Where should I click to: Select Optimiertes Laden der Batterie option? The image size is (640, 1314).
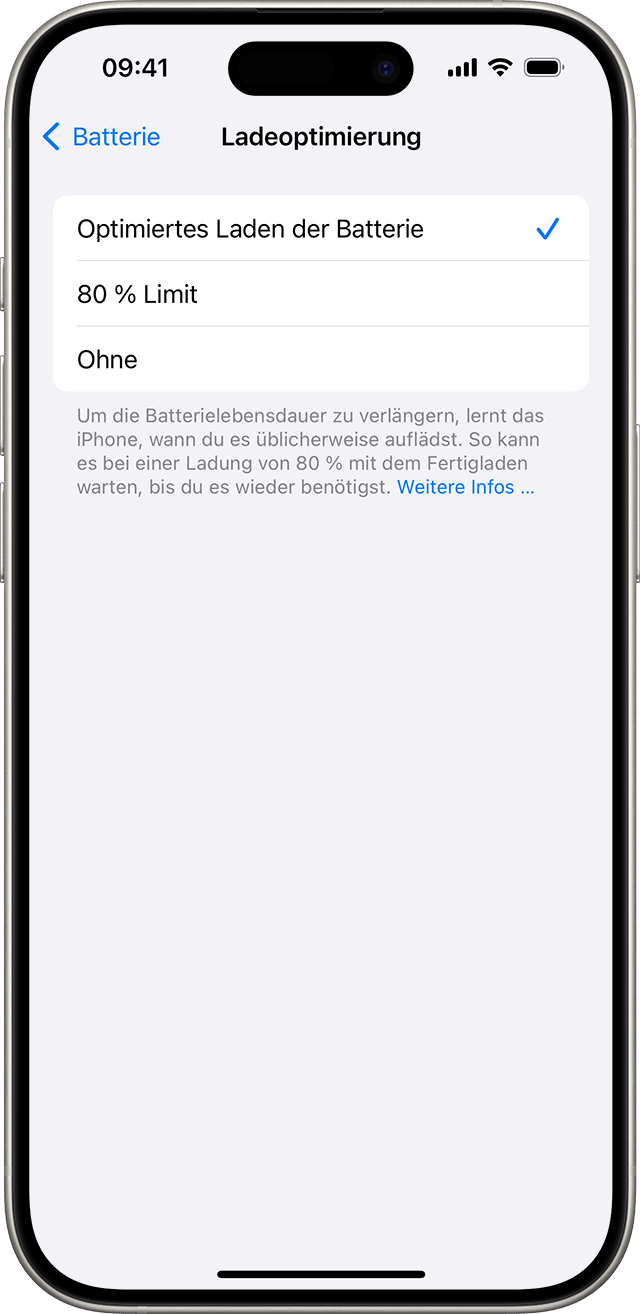click(320, 229)
